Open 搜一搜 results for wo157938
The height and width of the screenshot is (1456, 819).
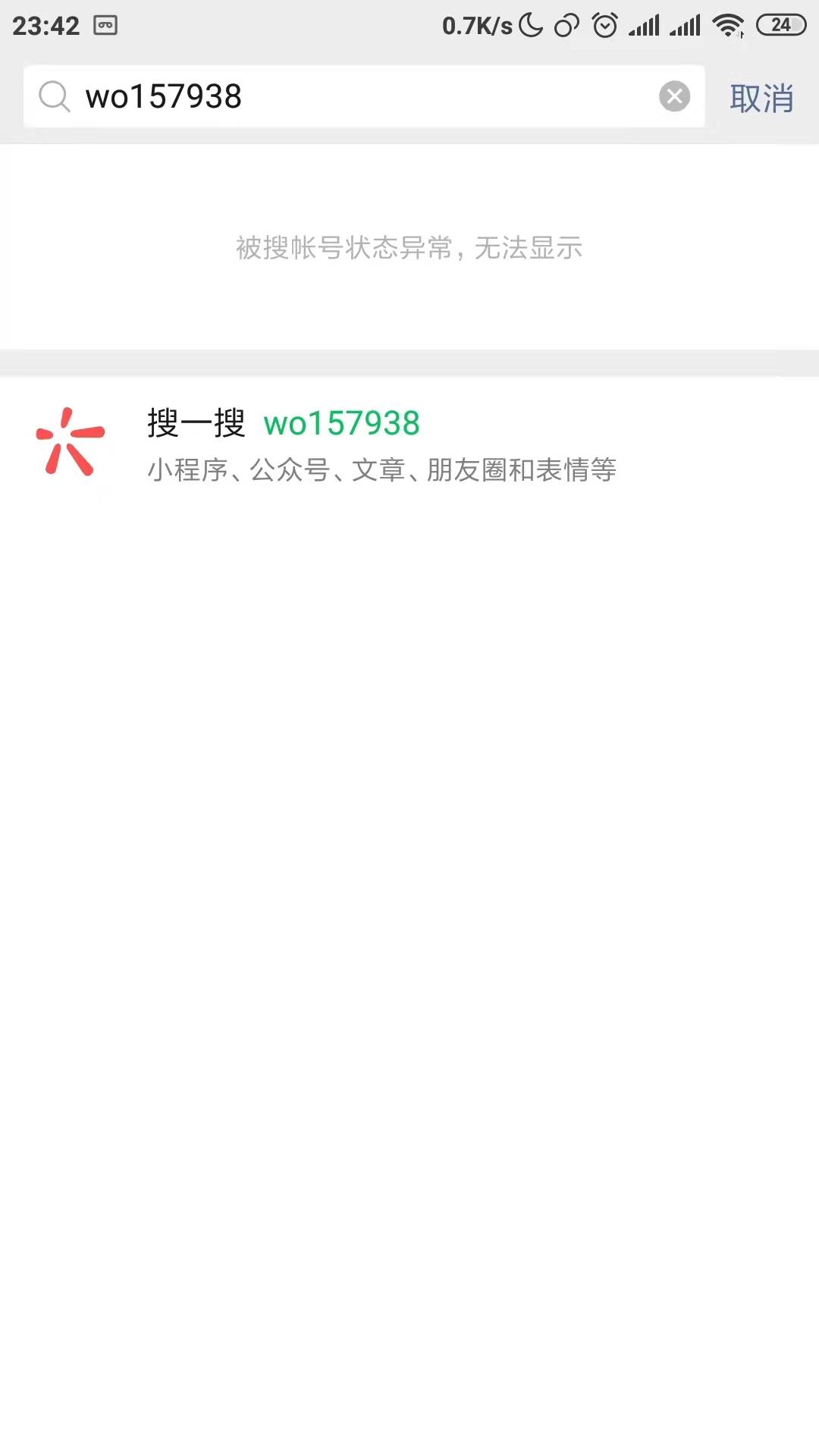[409, 444]
